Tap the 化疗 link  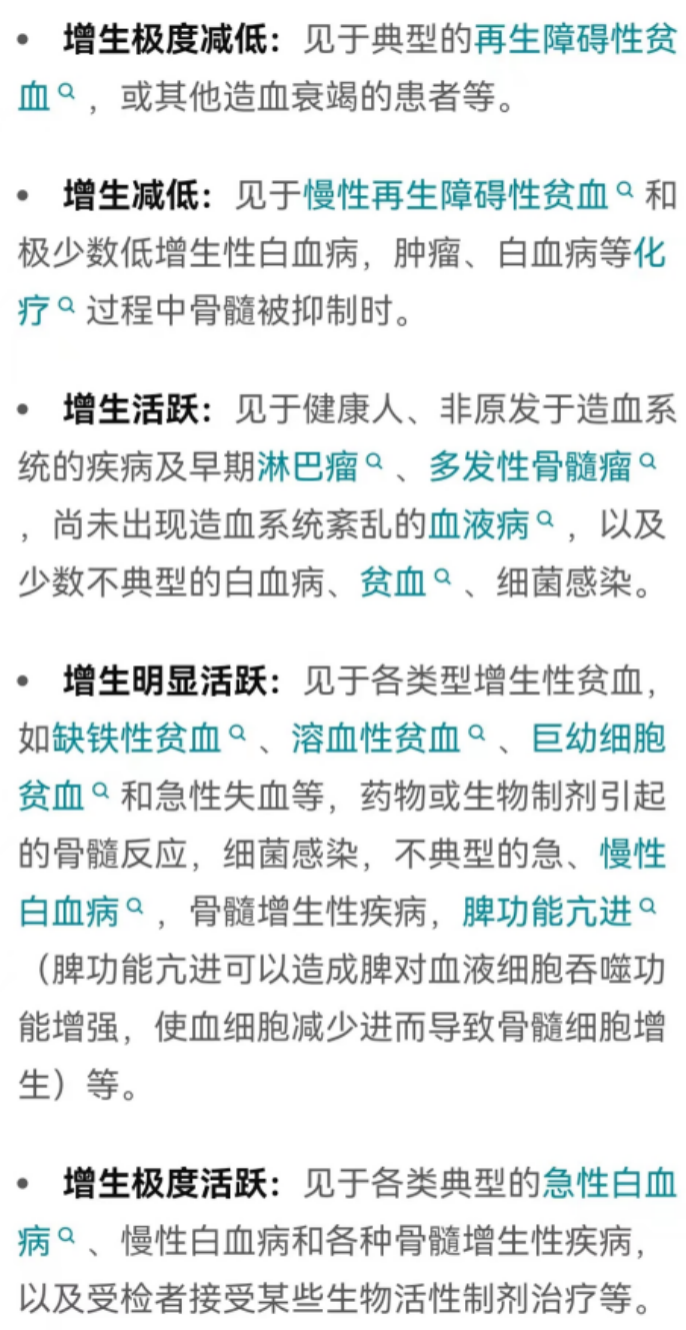[x=650, y=253]
